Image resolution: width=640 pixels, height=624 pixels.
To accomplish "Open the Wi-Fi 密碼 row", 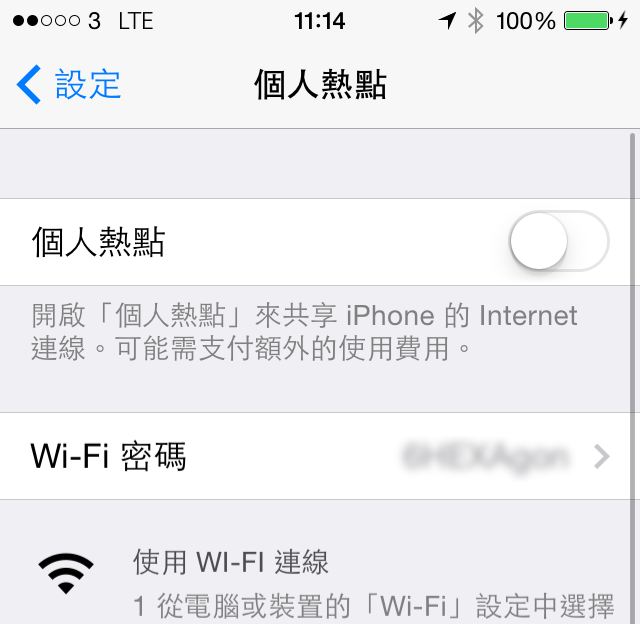I will tap(320, 457).
